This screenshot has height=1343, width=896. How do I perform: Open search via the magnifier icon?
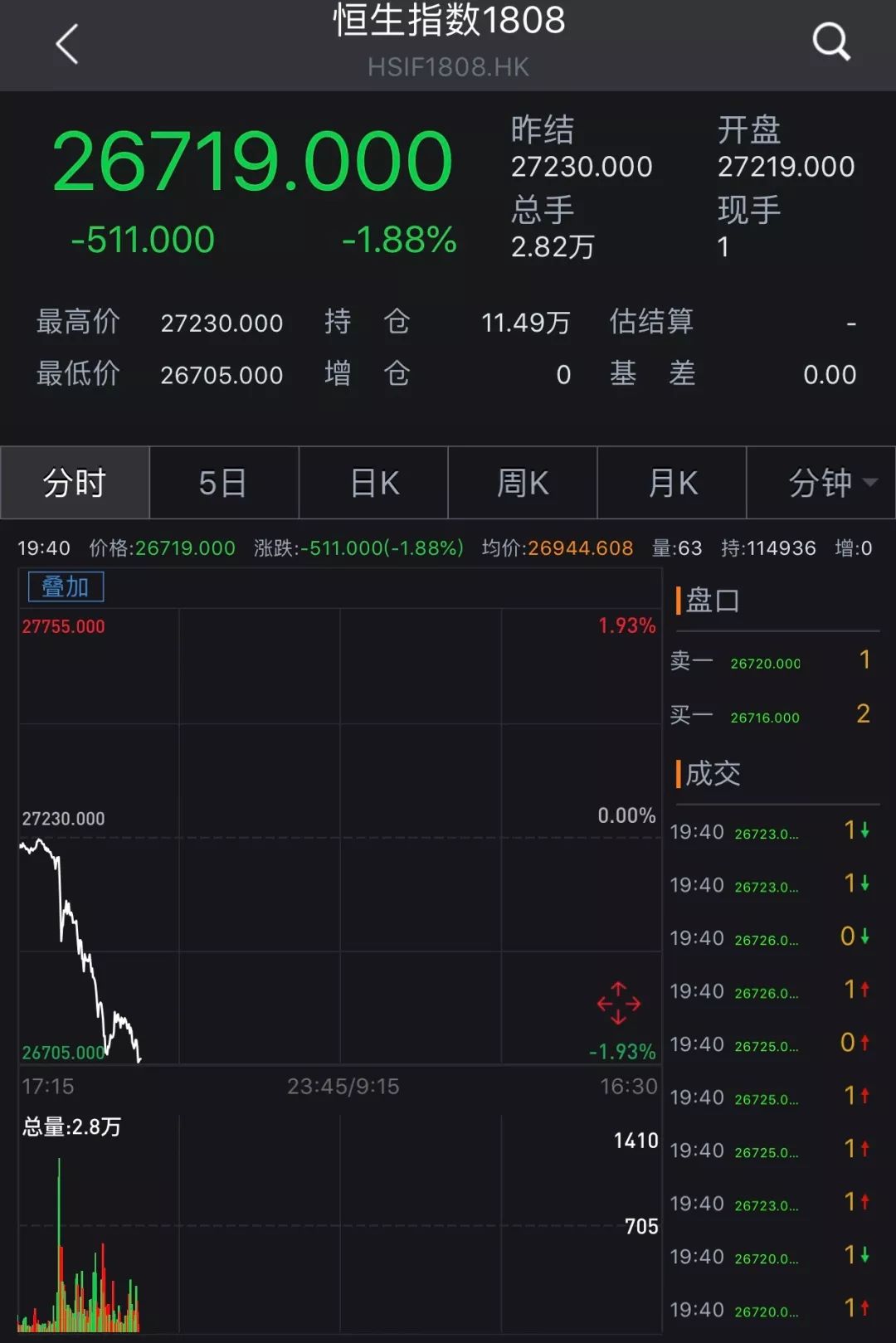830,41
